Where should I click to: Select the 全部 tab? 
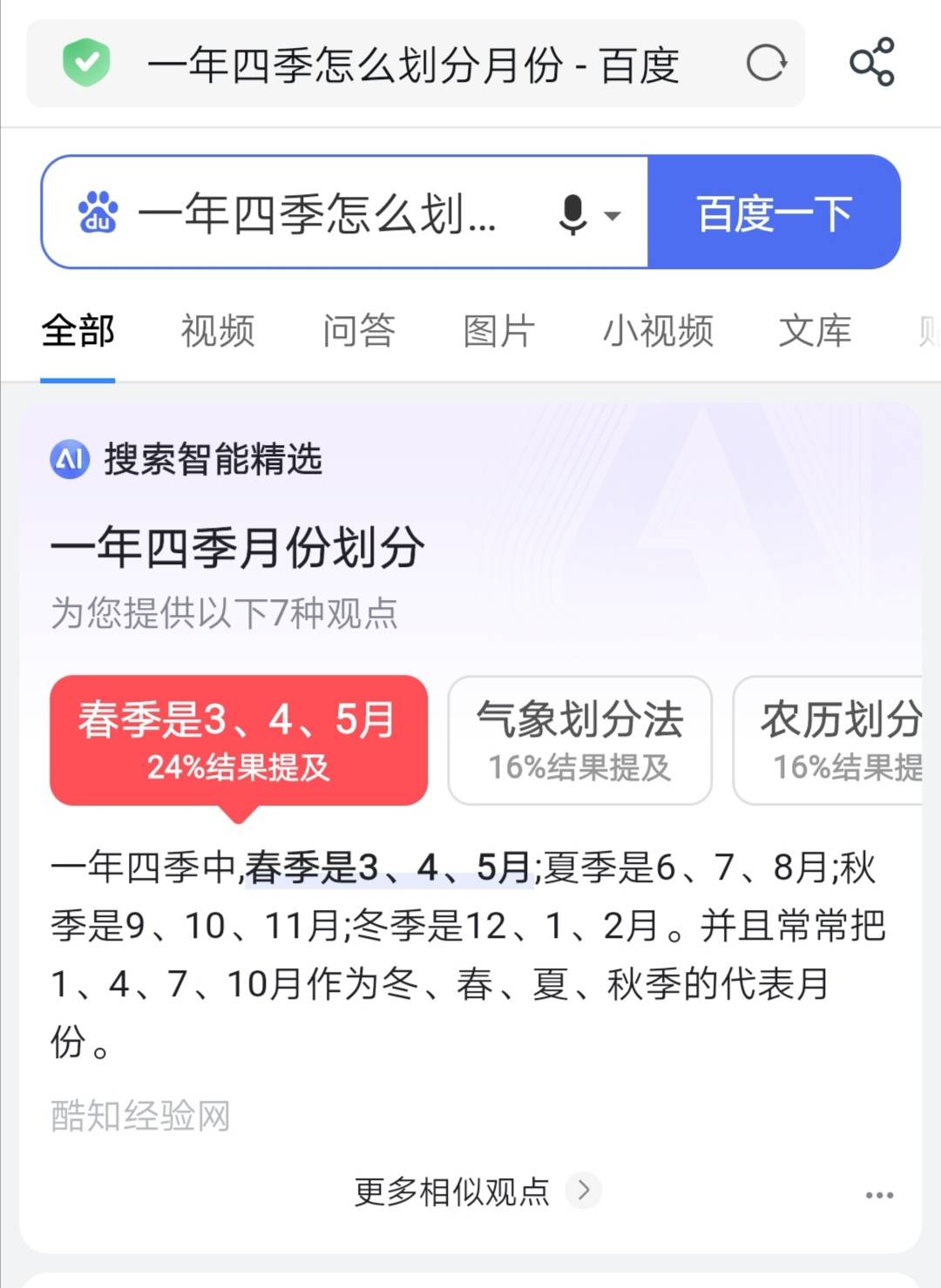[78, 331]
